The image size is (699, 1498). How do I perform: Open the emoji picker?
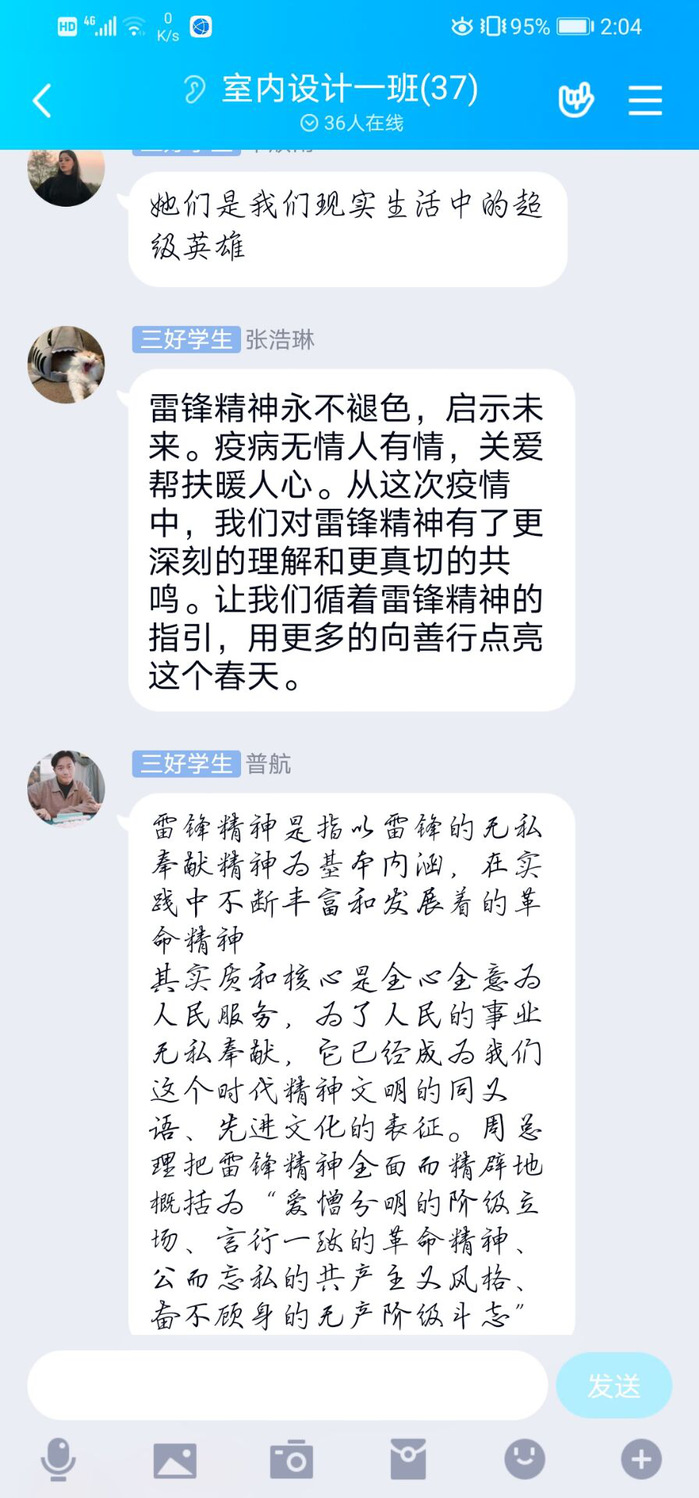pyautogui.click(x=525, y=1460)
